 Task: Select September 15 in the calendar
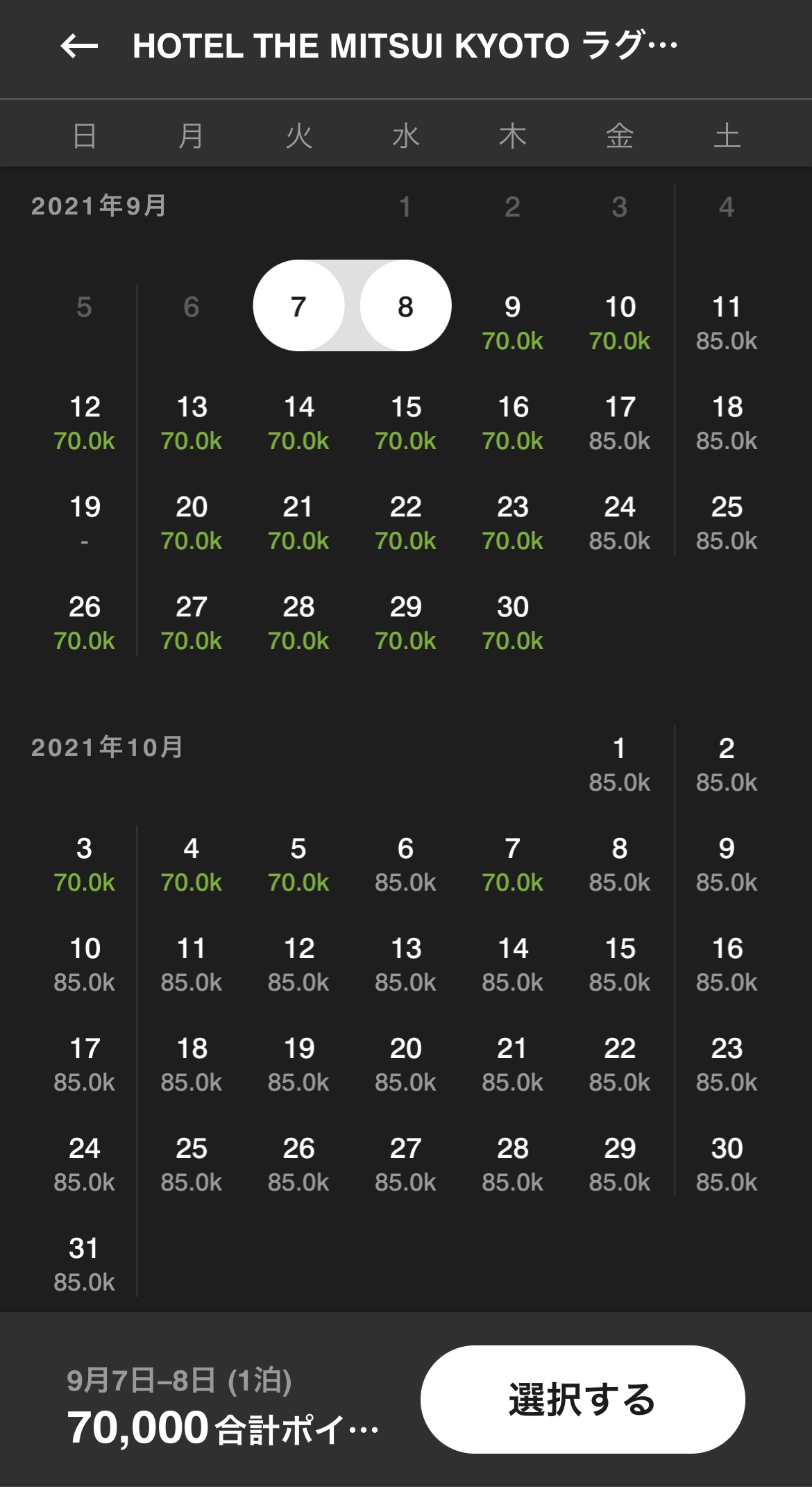pos(406,421)
